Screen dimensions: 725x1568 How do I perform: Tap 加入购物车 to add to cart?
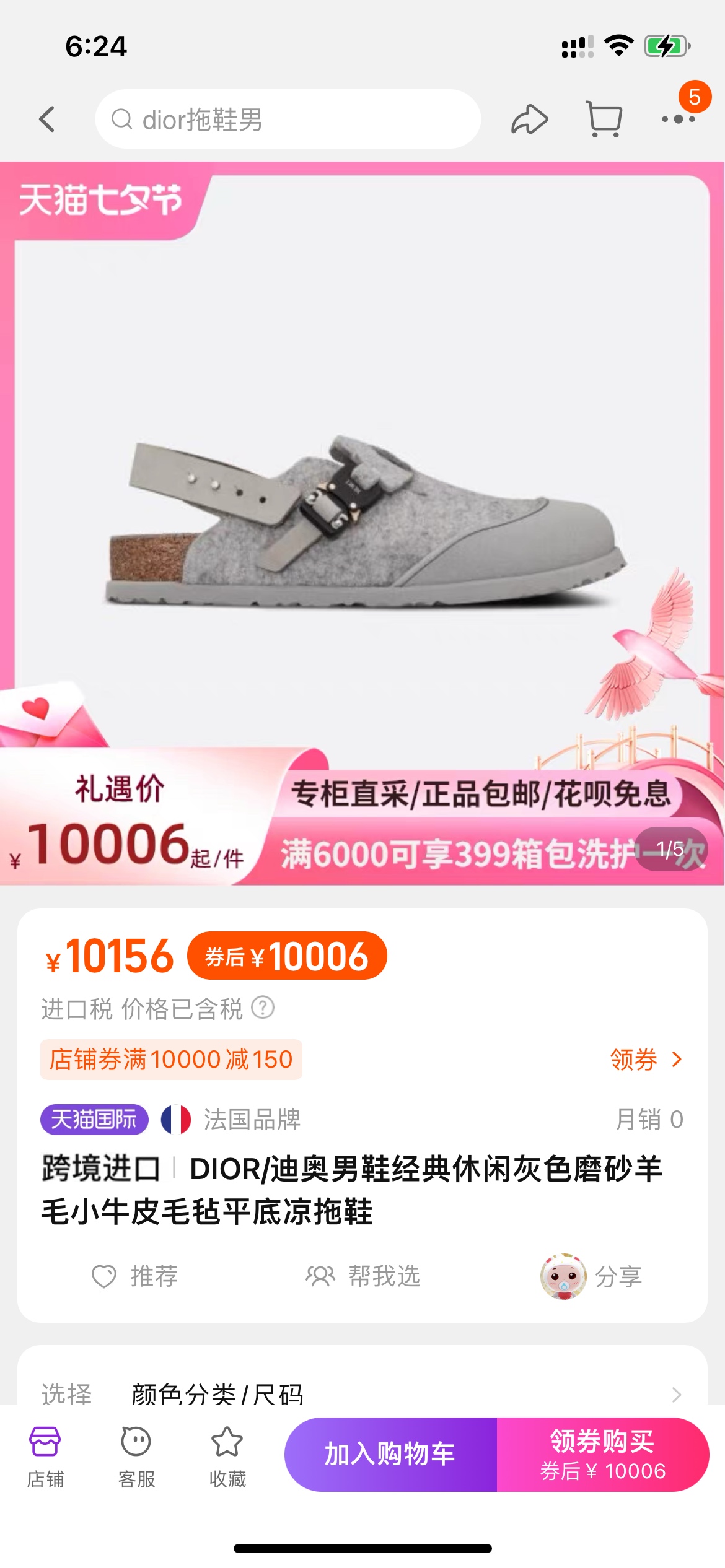(390, 1454)
